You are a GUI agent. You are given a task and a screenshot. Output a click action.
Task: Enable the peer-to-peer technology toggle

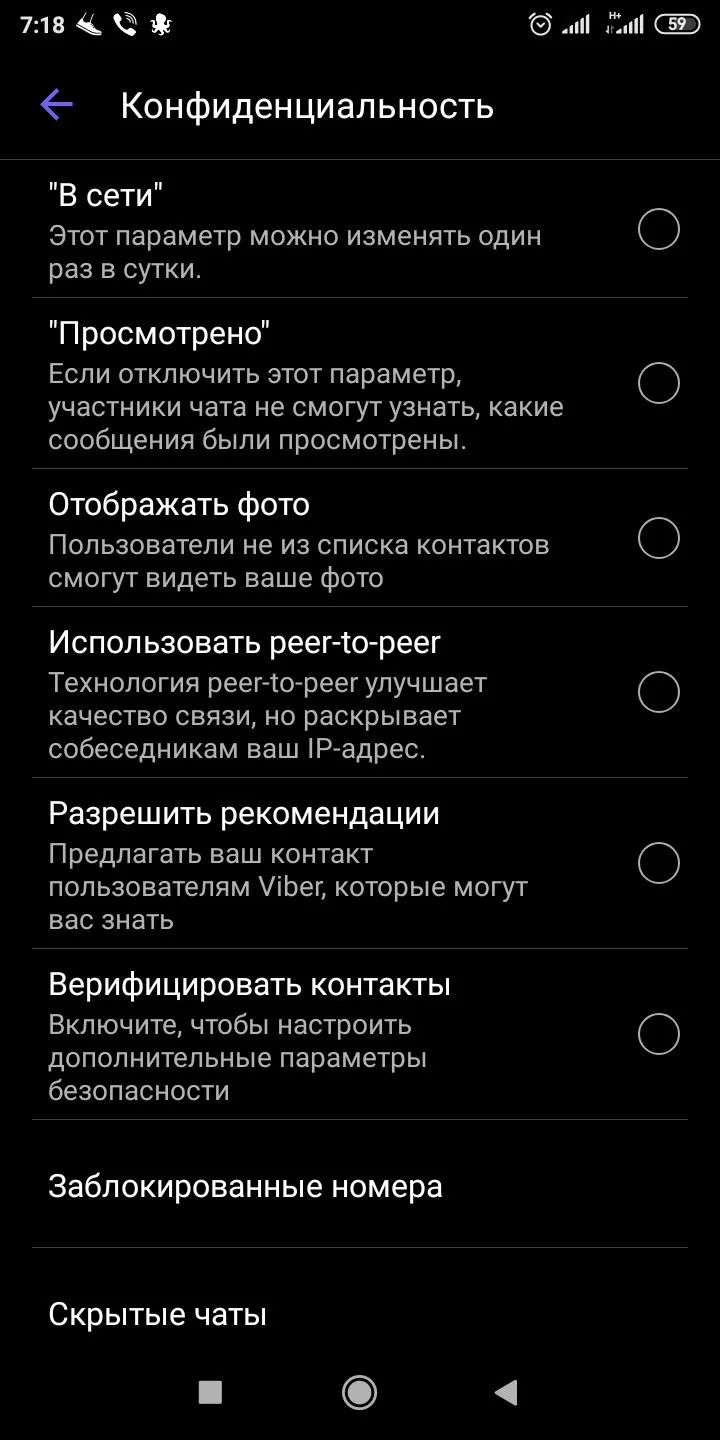[658, 692]
